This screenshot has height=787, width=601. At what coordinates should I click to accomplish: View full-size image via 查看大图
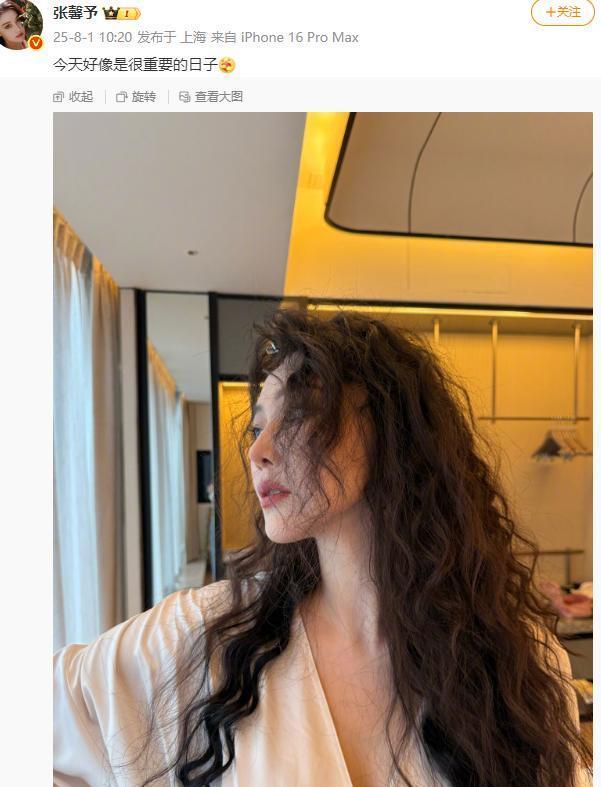pos(211,97)
